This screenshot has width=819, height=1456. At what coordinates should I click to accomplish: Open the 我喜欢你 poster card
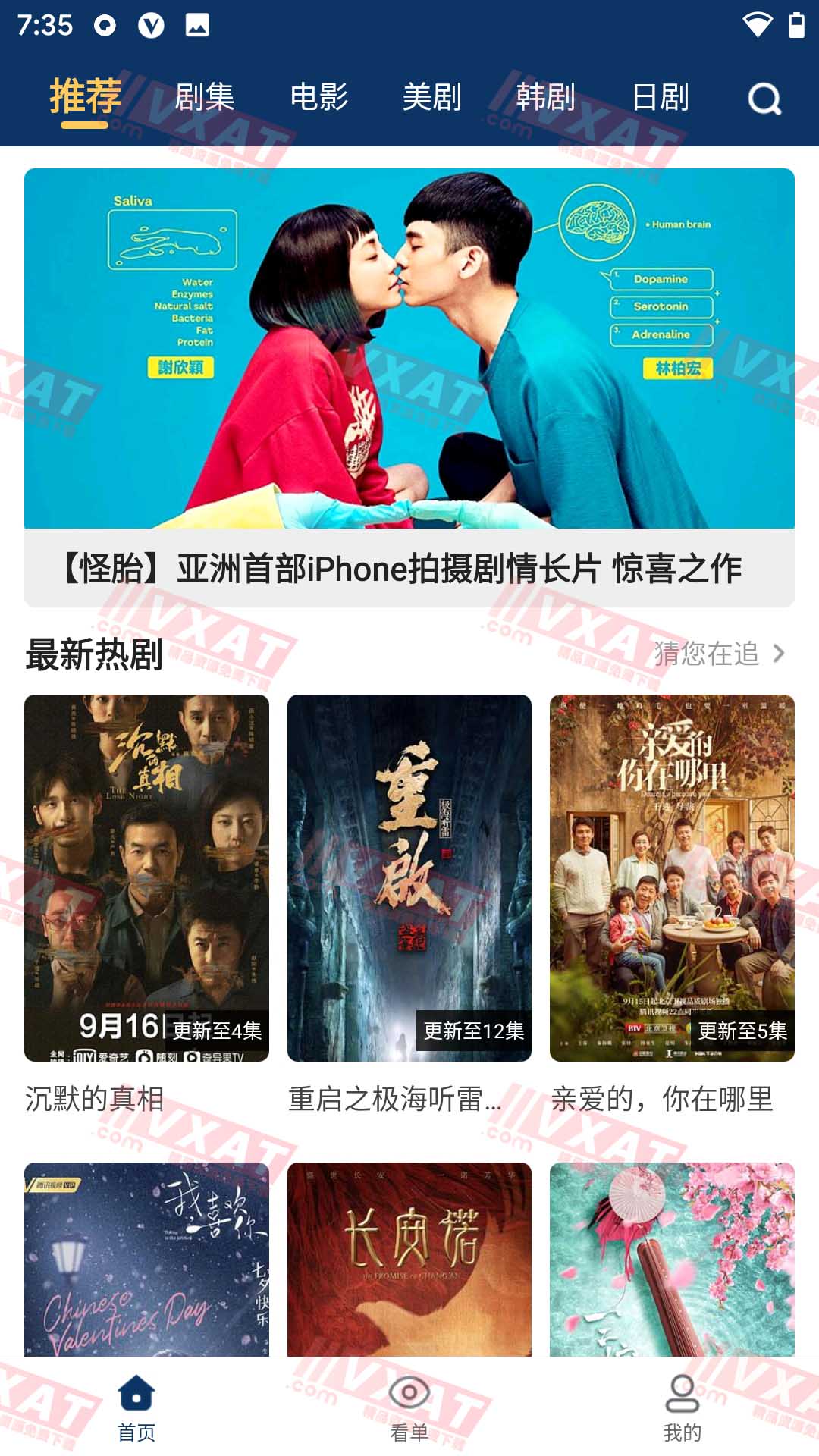(146, 1259)
